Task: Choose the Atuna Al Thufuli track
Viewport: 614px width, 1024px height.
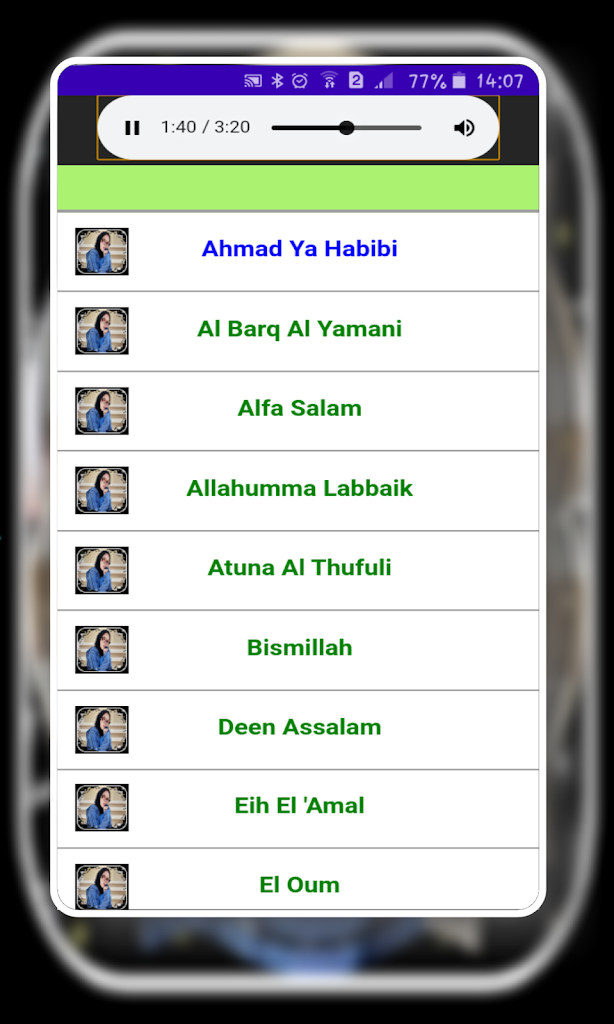Action: (298, 570)
